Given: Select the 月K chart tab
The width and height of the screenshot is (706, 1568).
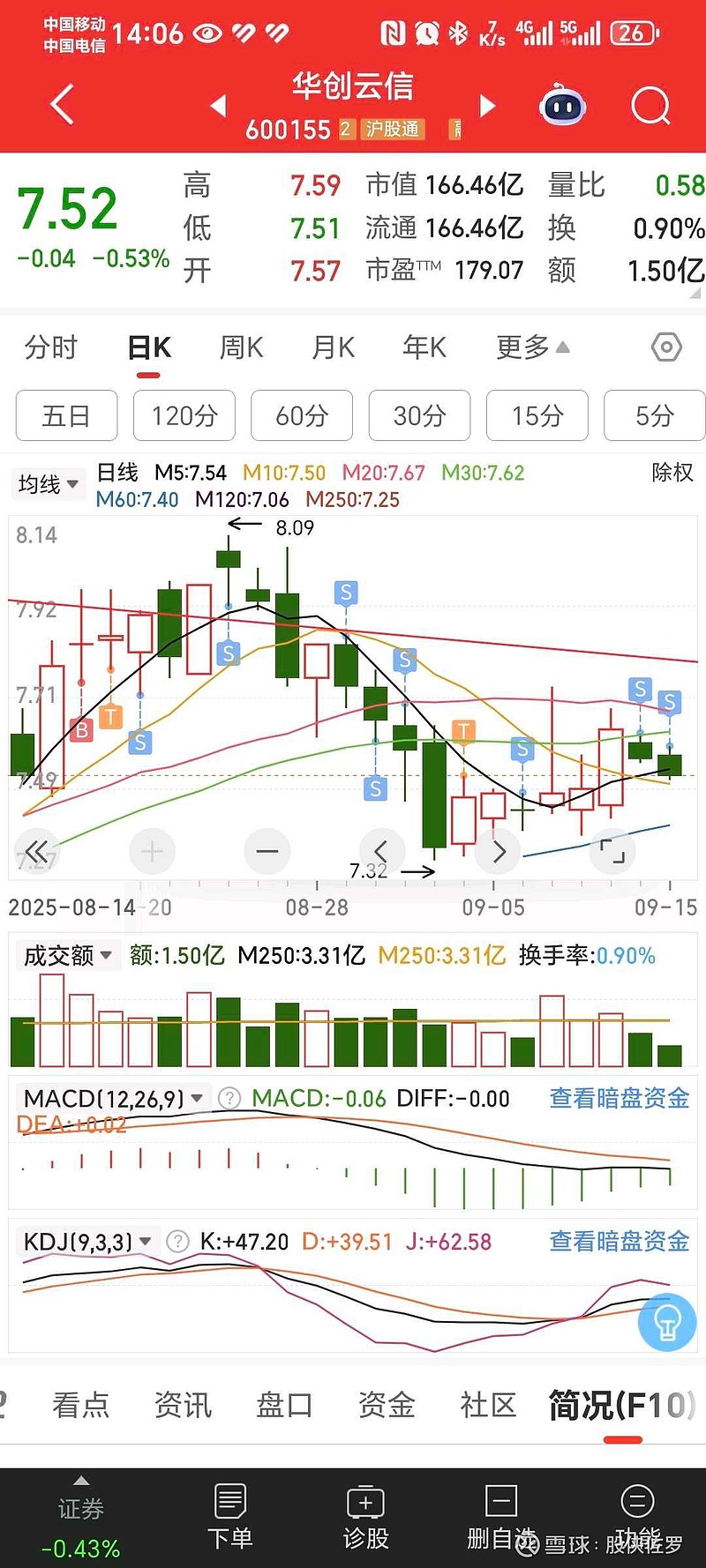Looking at the screenshot, I should (x=334, y=347).
